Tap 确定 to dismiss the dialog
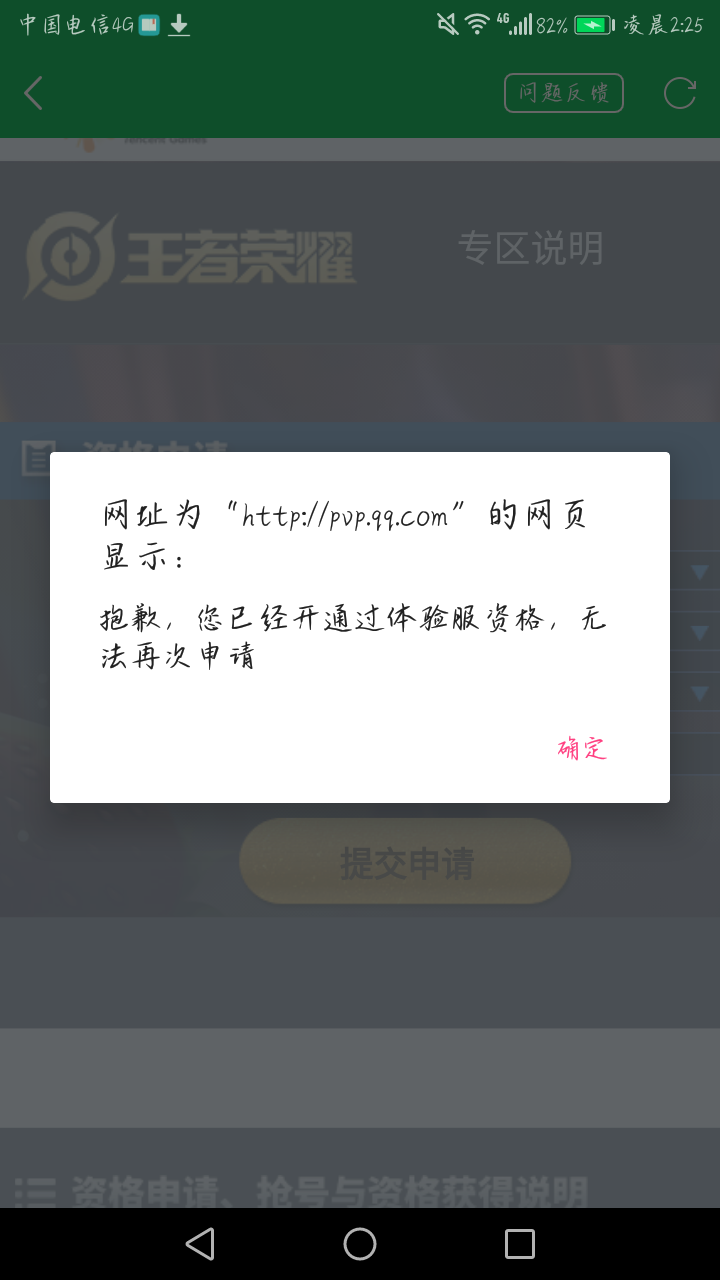This screenshot has width=720, height=1280. (581, 748)
